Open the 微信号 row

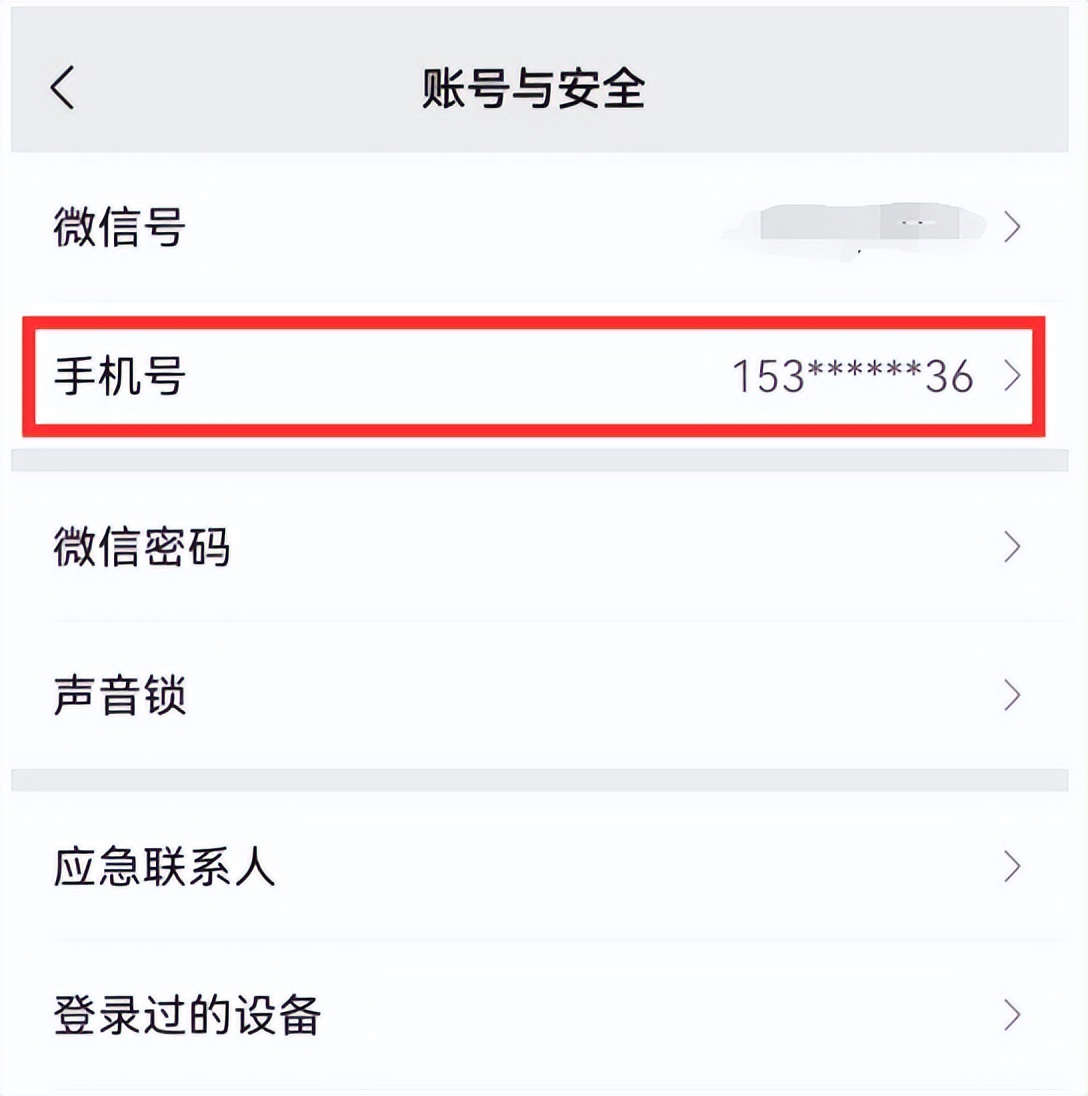(539, 227)
